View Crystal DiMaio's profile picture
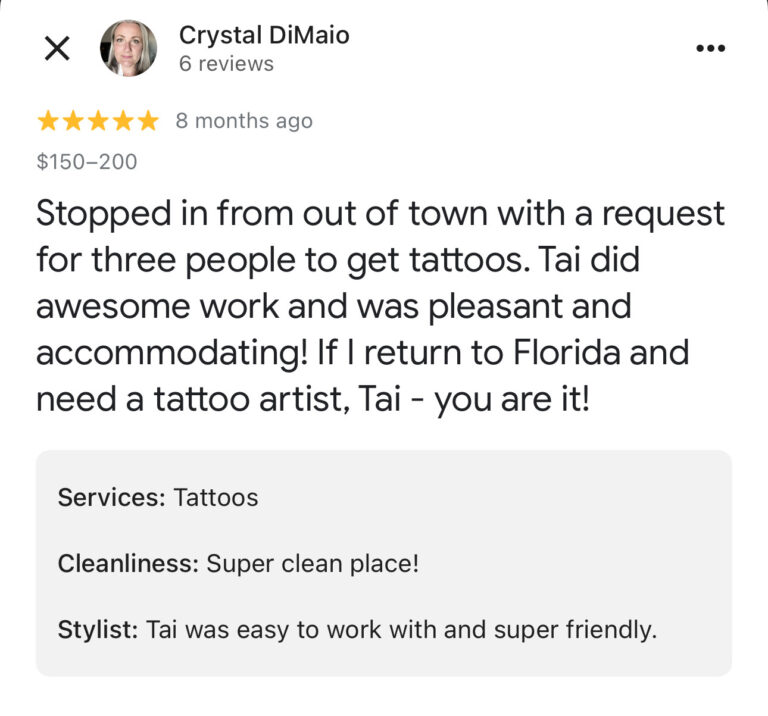This screenshot has width=768, height=716. pos(129,48)
